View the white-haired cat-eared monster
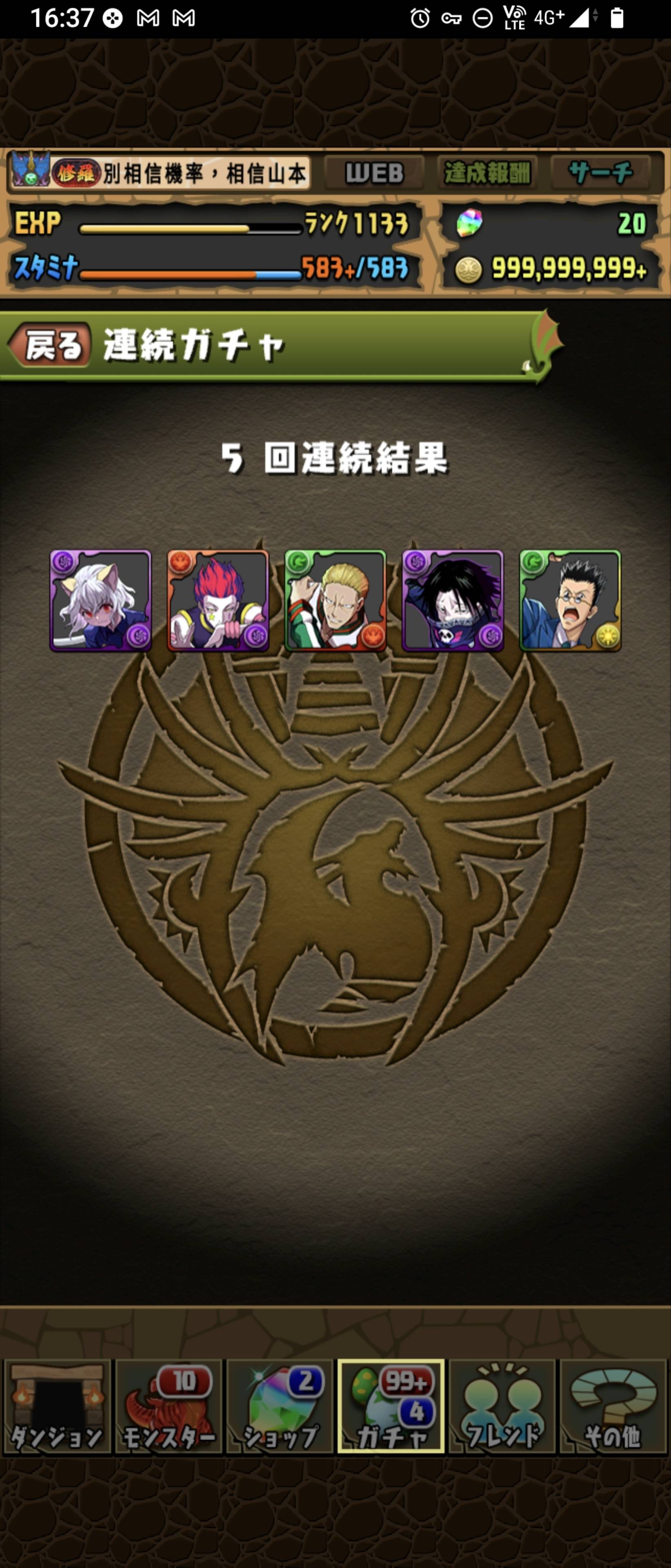Viewport: 671px width, 1568px height. pyautogui.click(x=101, y=601)
